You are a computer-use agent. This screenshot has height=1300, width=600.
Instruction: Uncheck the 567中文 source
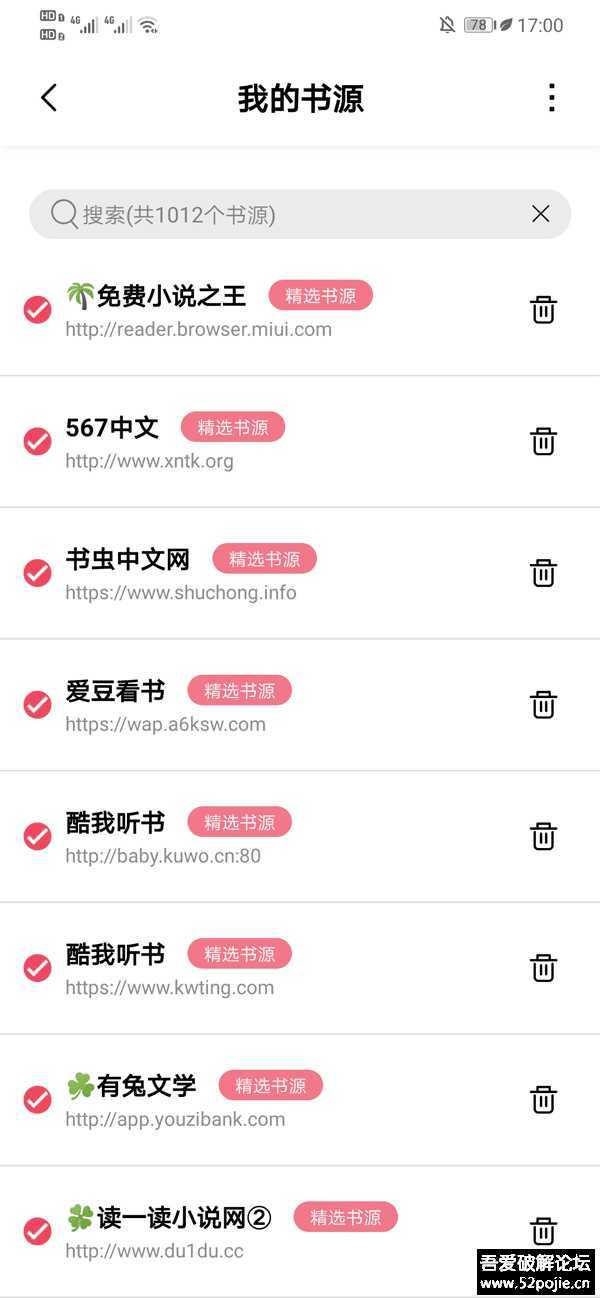tap(38, 441)
